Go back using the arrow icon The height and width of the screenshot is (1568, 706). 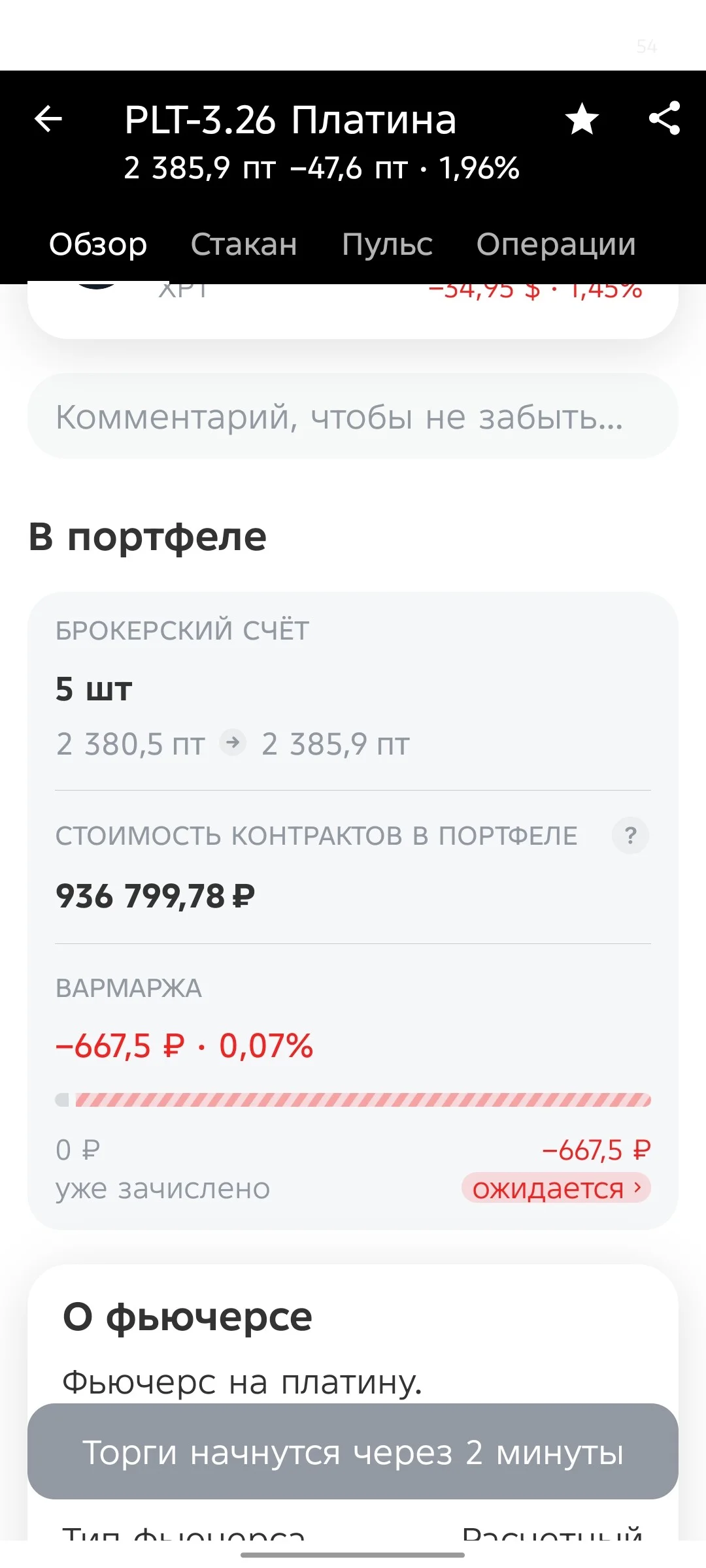[48, 119]
